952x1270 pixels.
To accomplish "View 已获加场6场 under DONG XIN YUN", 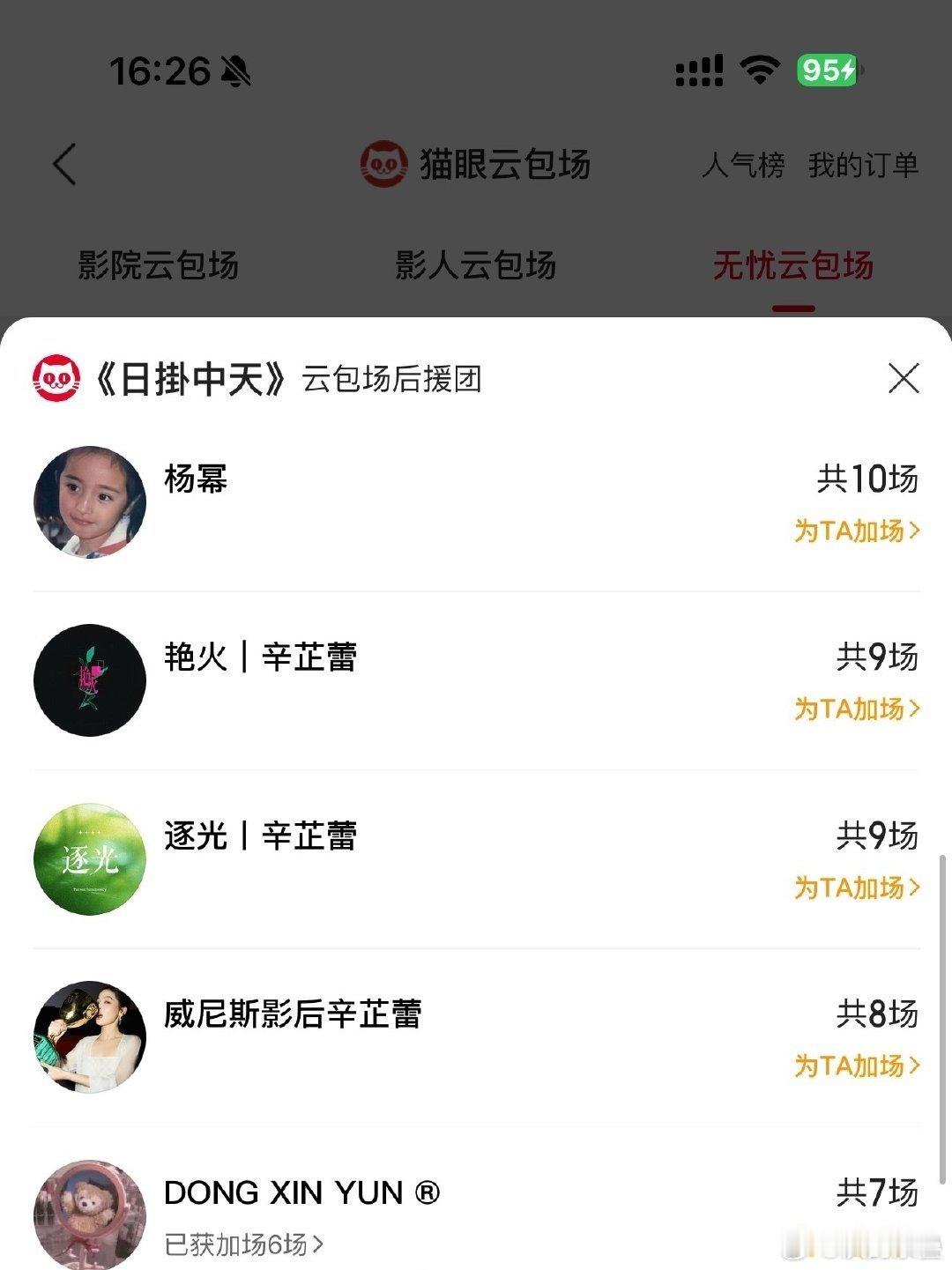I will (244, 1244).
